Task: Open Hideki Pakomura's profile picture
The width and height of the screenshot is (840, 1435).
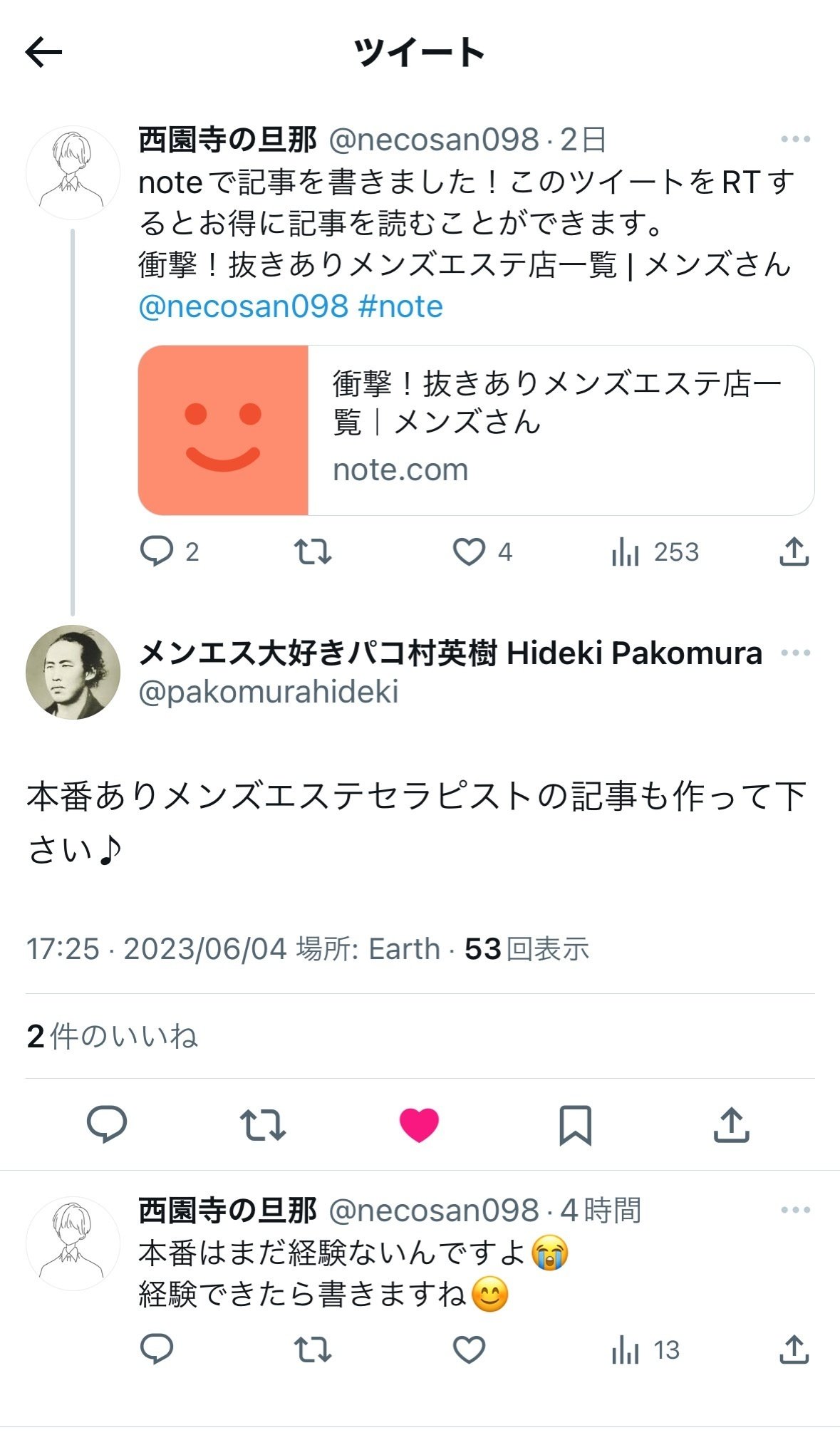Action: point(73,672)
